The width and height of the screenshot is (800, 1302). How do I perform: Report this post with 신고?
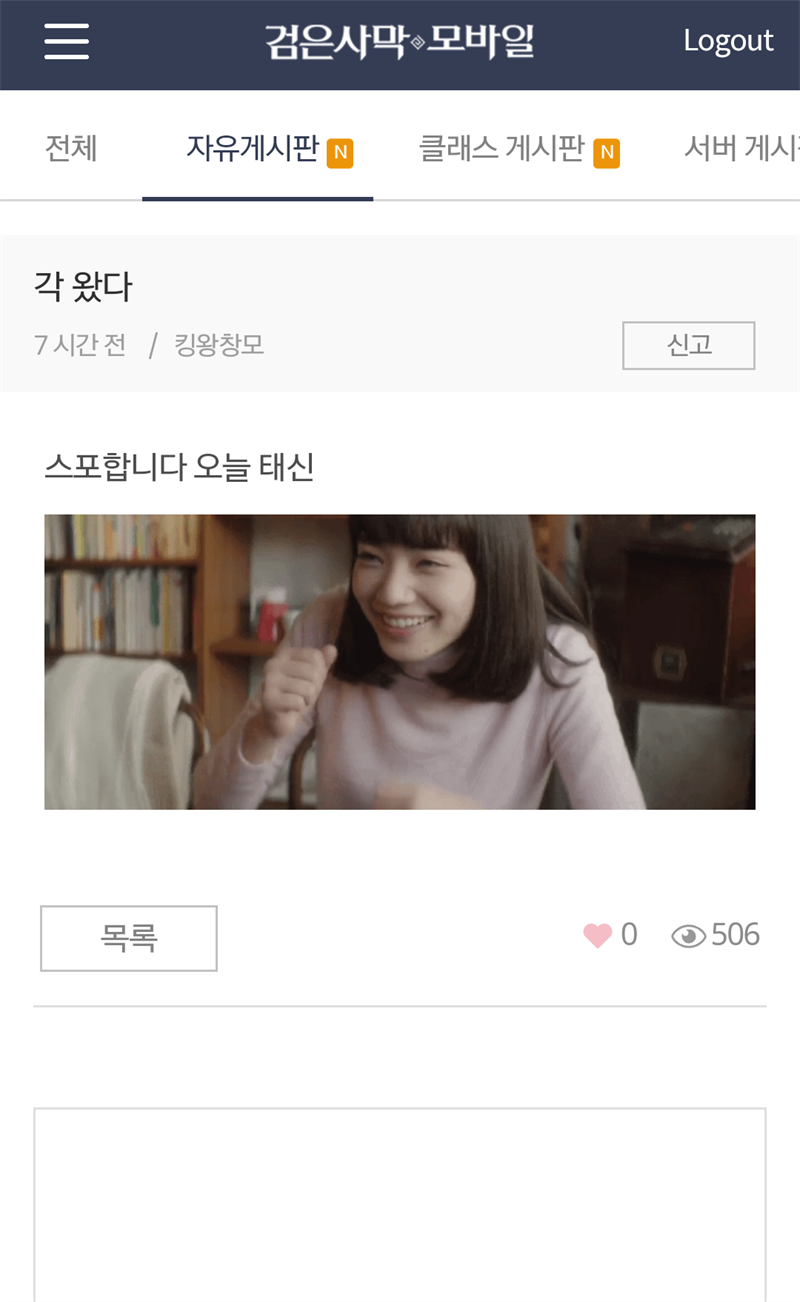[688, 346]
